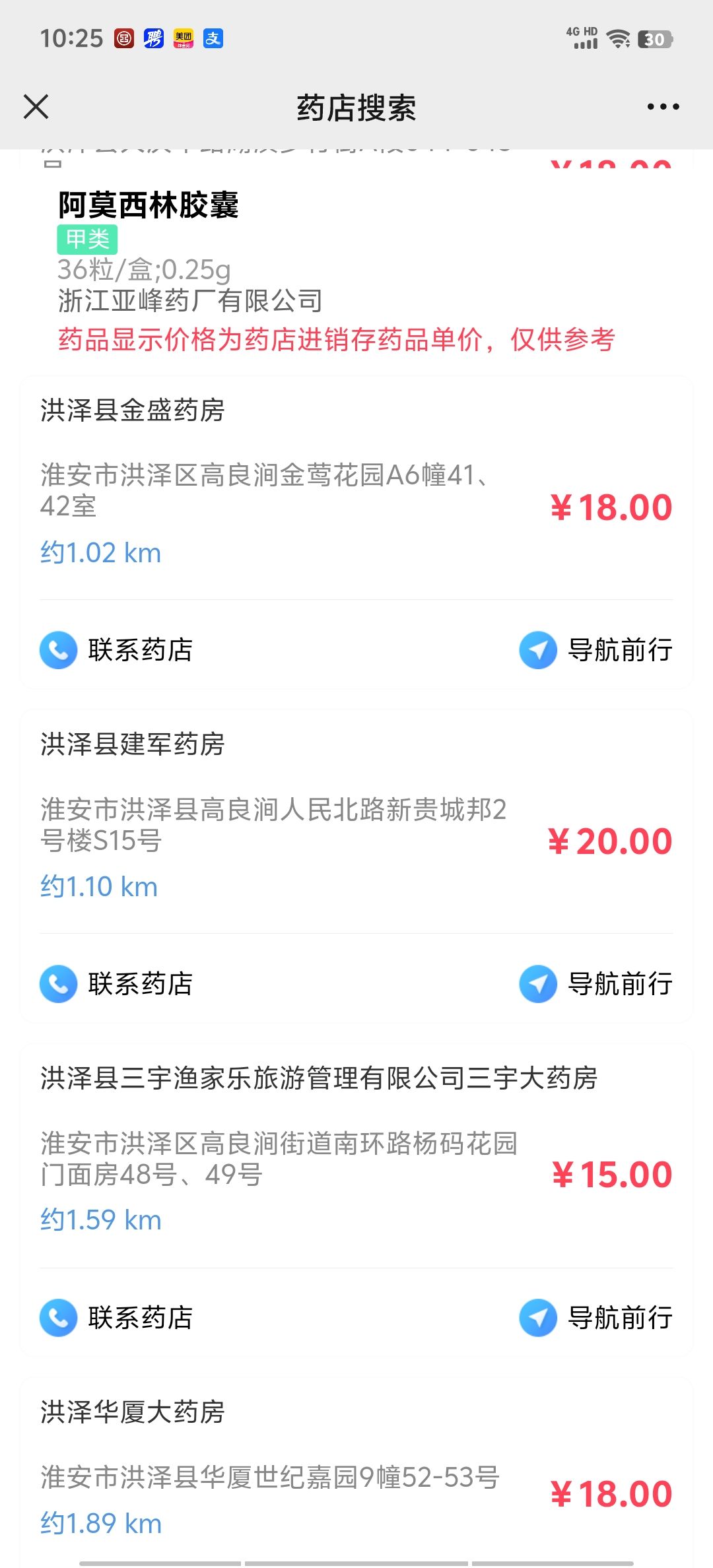
Task: Tap 联系药店 for 洪泽县金盛药房
Action: coord(116,650)
